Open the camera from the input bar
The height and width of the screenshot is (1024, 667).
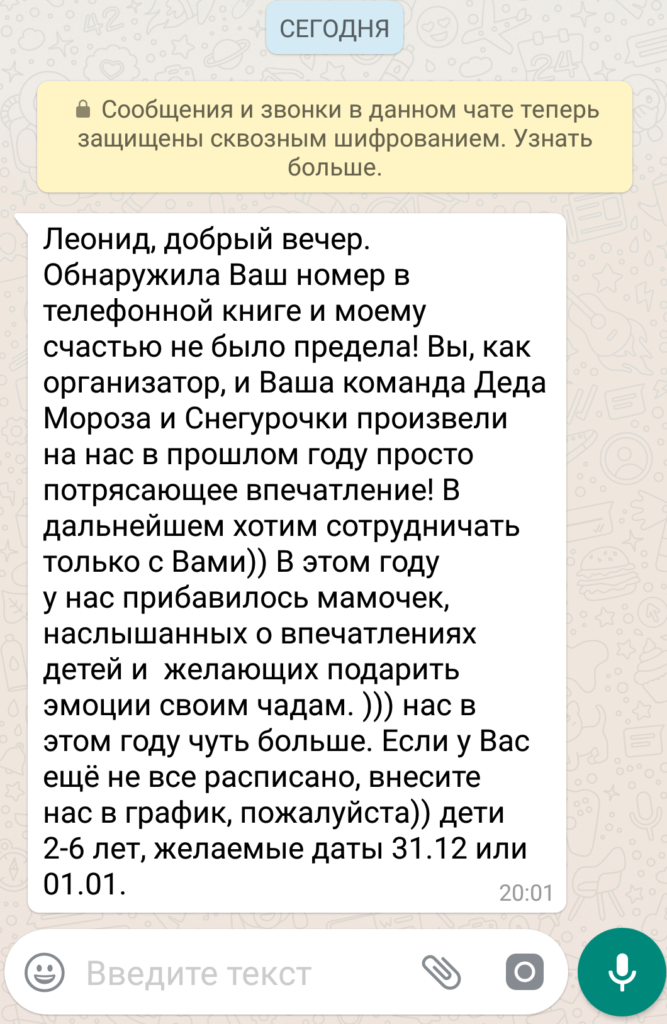tap(525, 972)
